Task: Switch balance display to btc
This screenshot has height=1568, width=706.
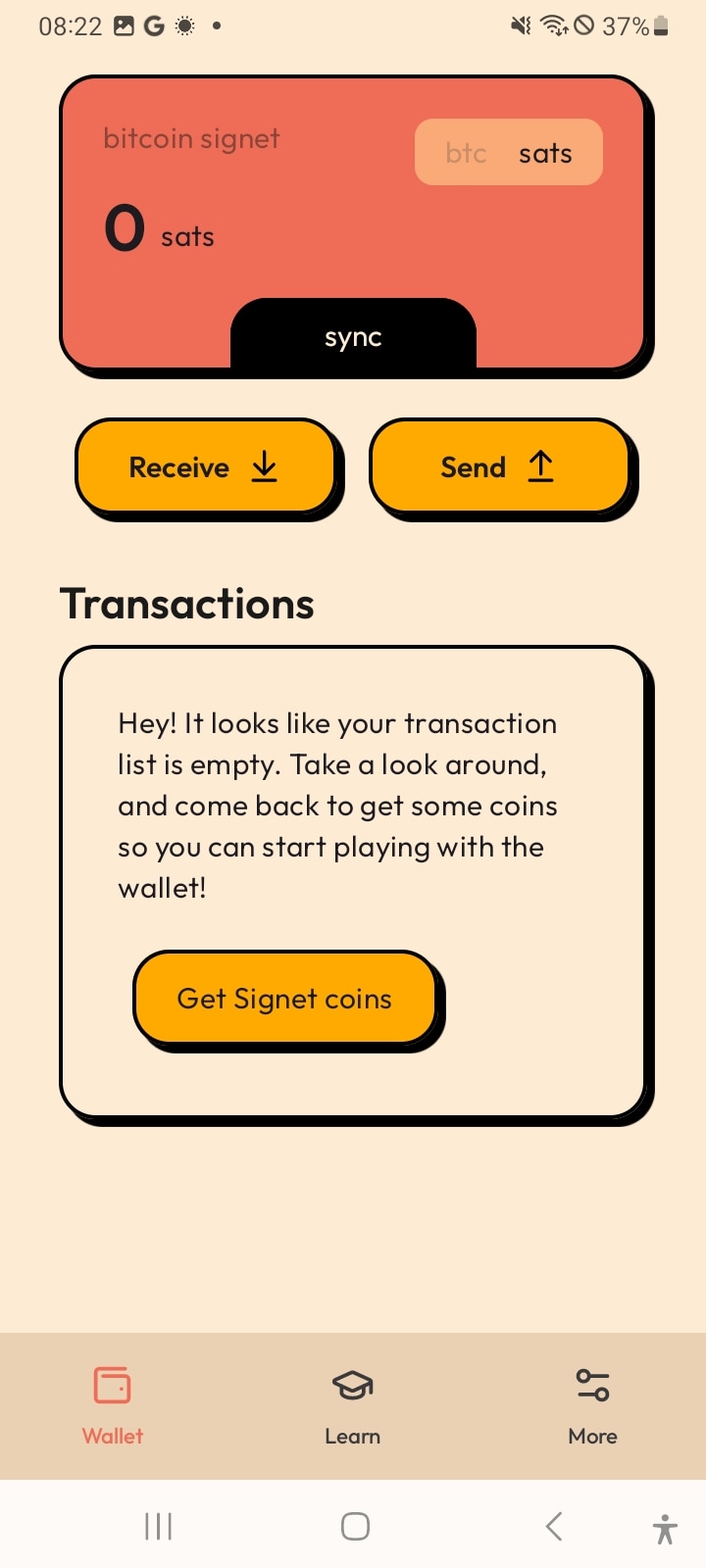Action: coord(466,152)
